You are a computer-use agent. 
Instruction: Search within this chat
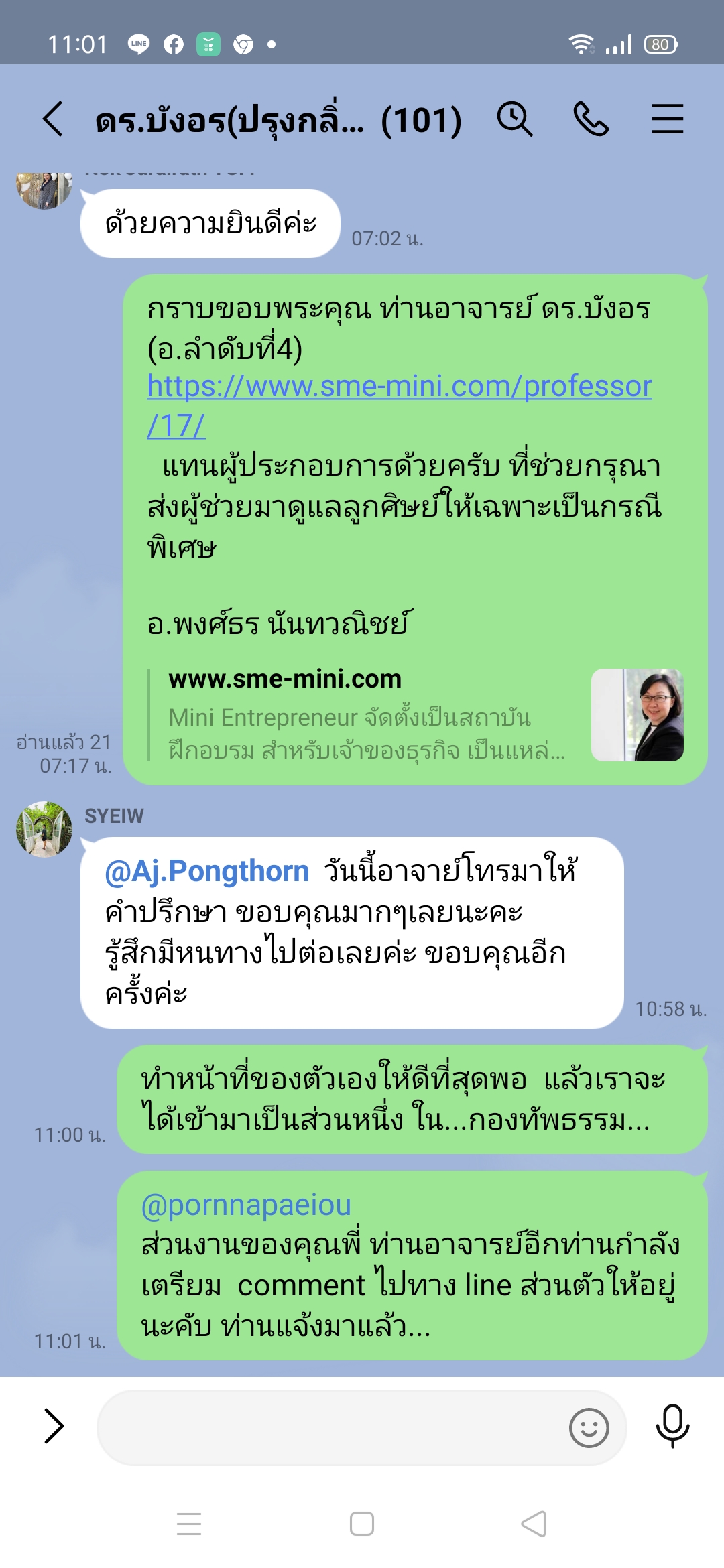[514, 119]
